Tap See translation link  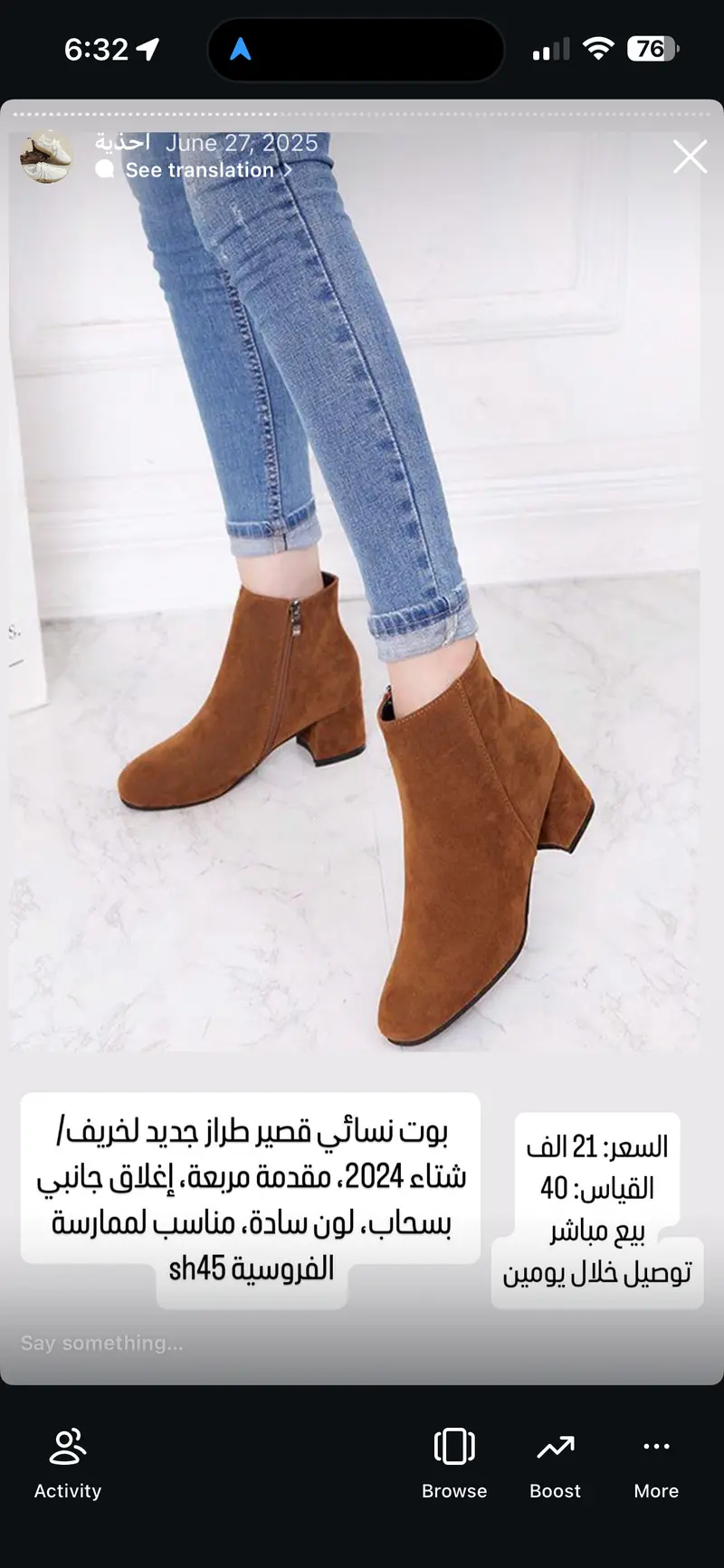(x=201, y=170)
